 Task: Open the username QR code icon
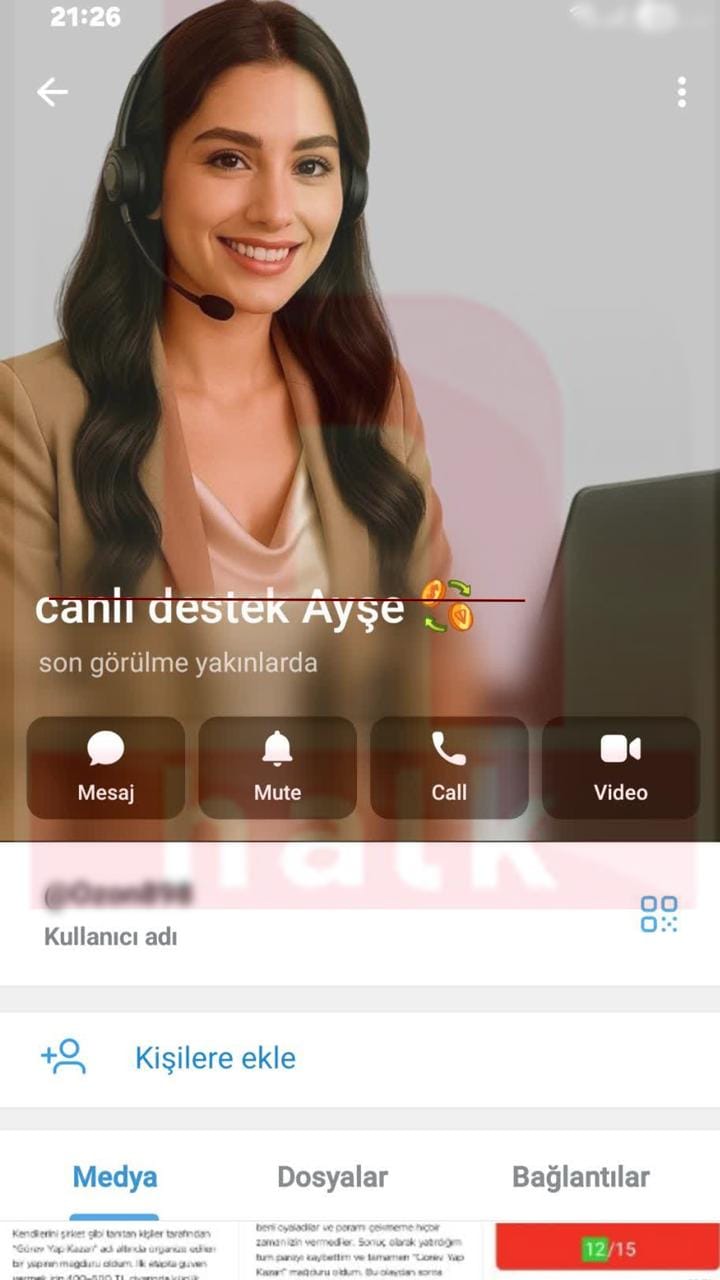(x=659, y=914)
